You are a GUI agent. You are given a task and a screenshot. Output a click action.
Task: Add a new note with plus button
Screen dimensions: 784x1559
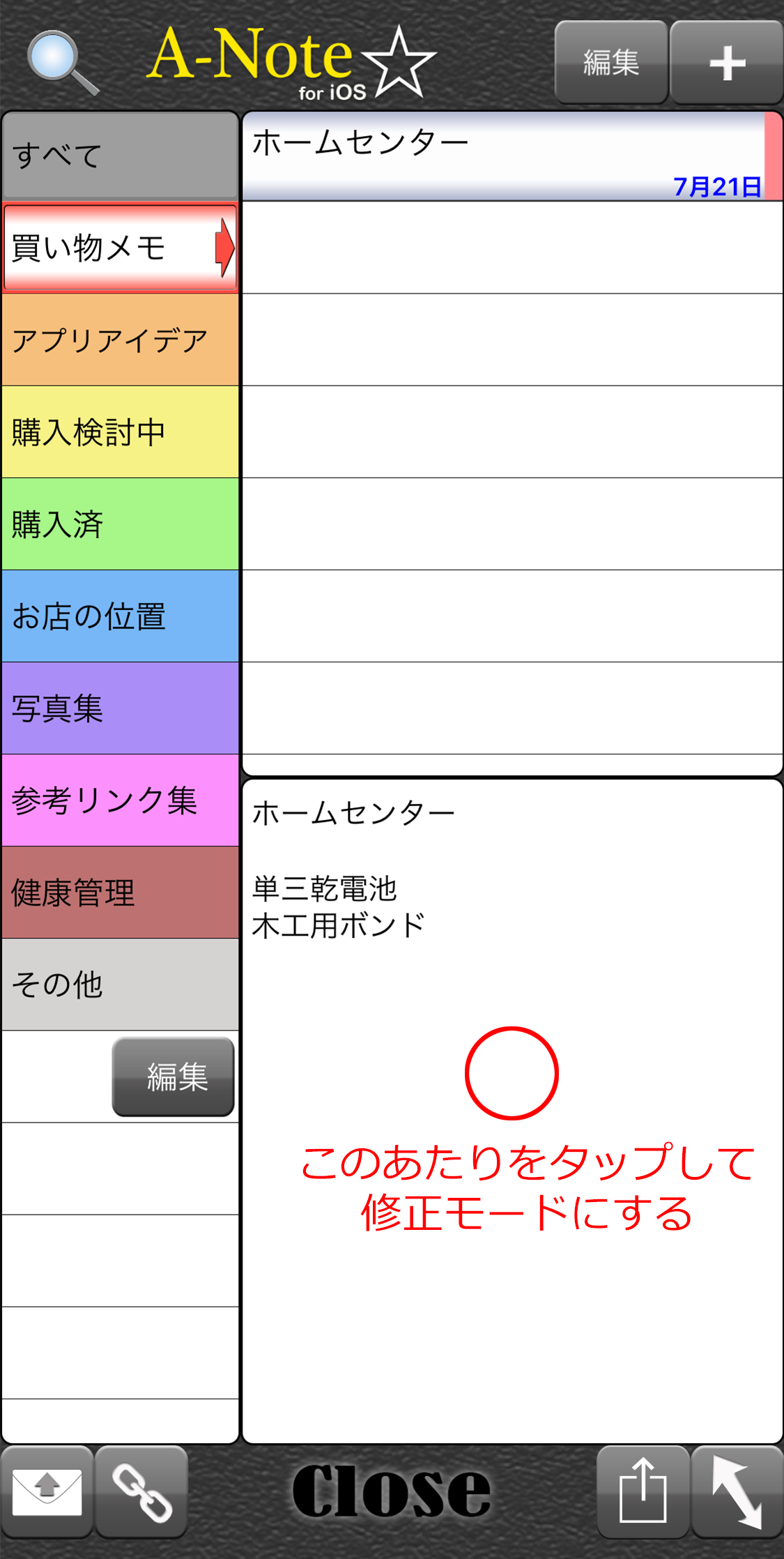[727, 62]
